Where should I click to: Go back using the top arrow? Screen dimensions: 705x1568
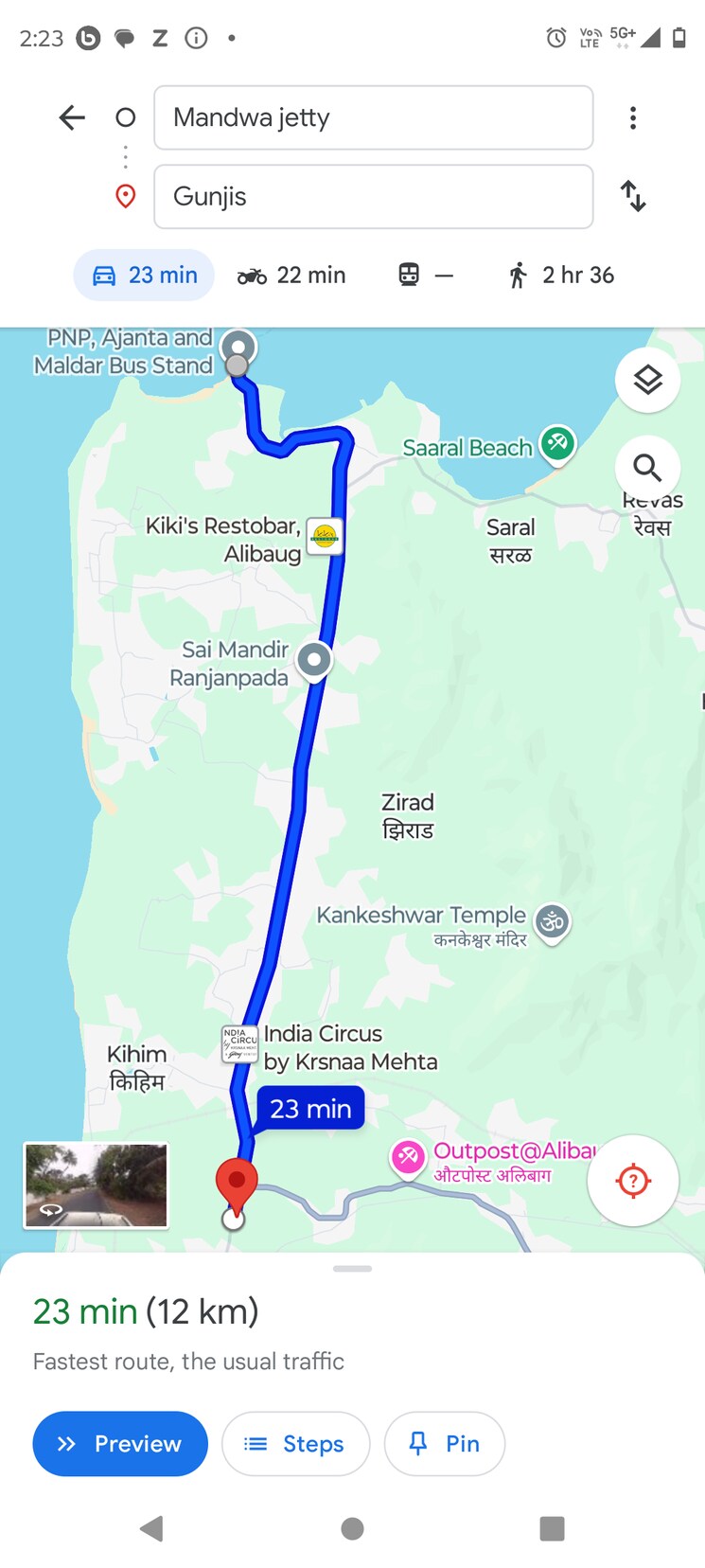72,117
